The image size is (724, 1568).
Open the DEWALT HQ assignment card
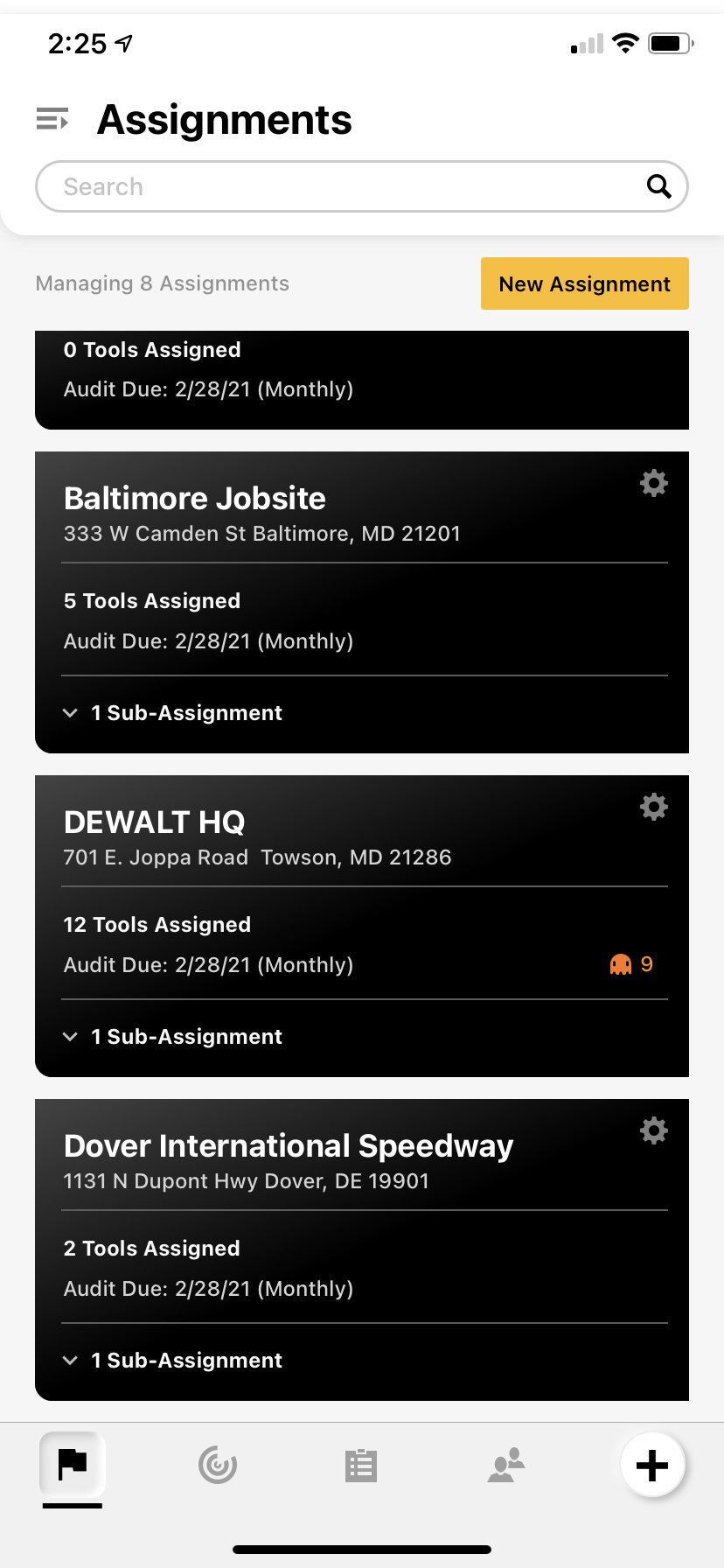(262, 836)
